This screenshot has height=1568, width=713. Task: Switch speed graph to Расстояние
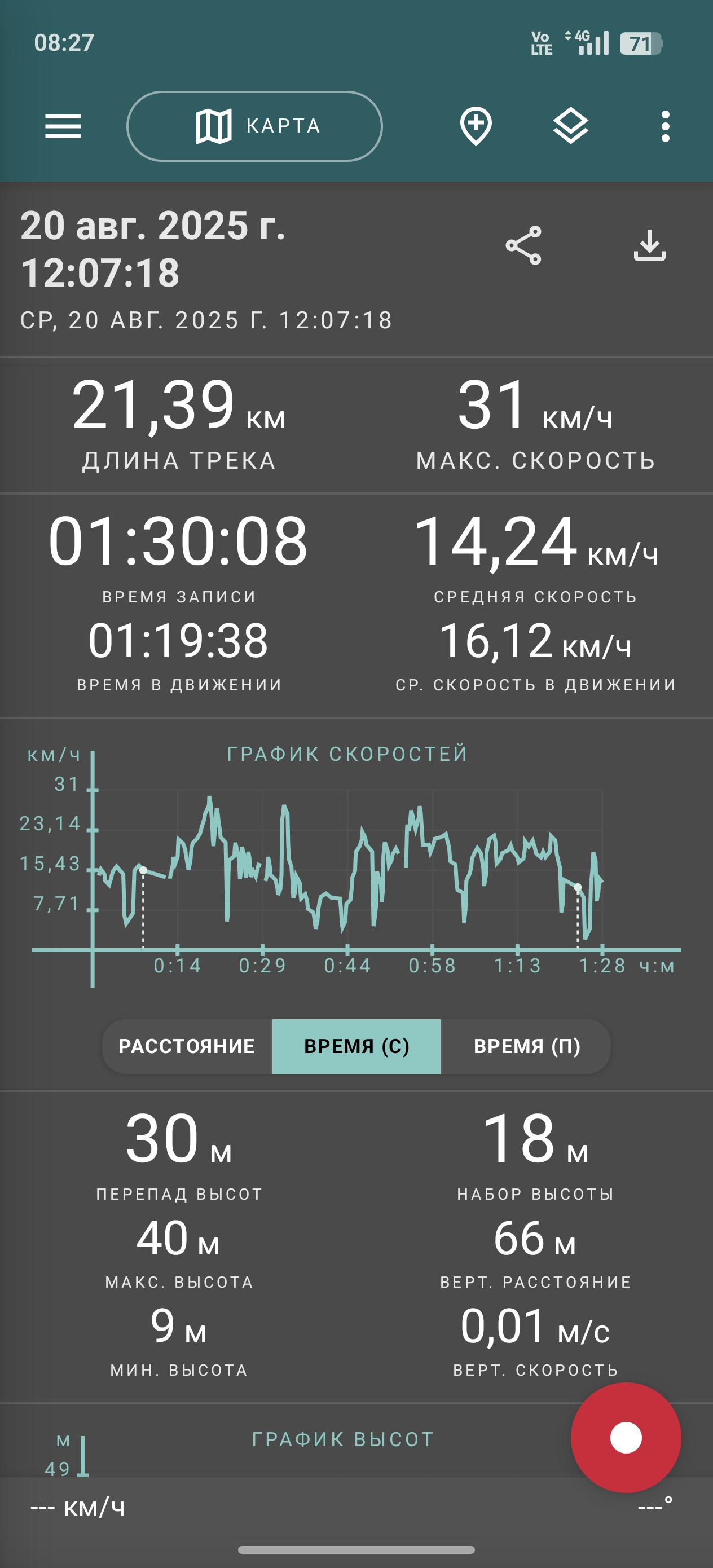coord(187,1046)
